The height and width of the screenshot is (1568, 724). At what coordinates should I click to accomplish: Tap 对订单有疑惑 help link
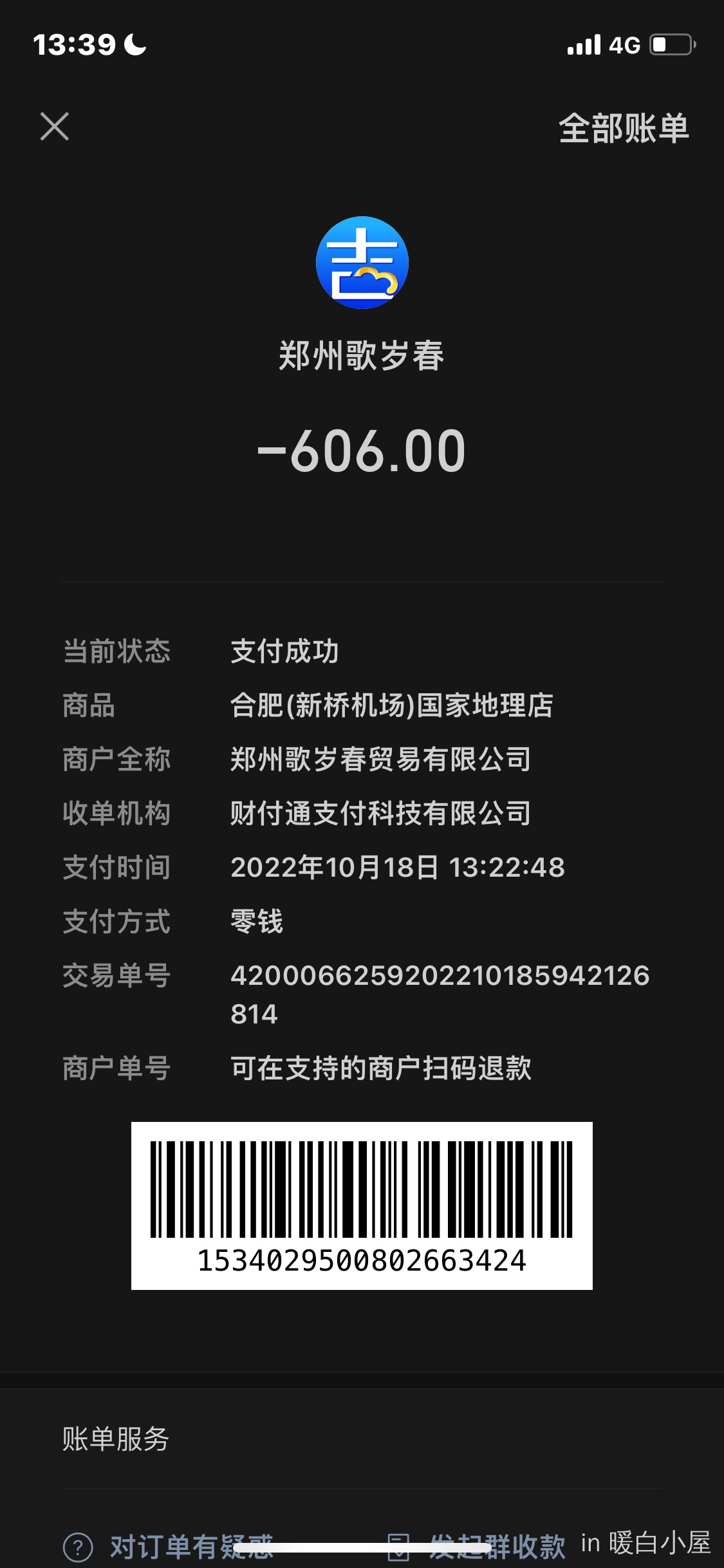(168, 1547)
